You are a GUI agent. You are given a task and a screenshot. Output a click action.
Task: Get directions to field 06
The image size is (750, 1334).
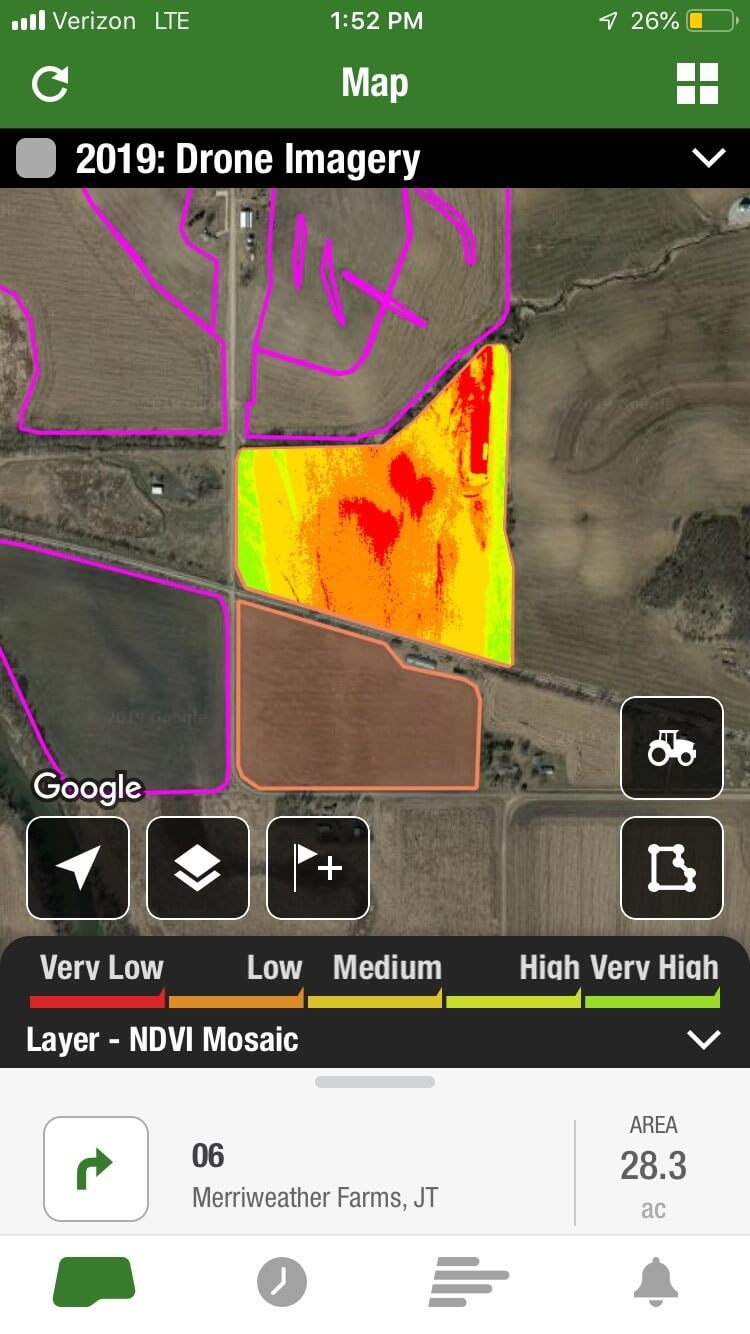click(96, 1168)
